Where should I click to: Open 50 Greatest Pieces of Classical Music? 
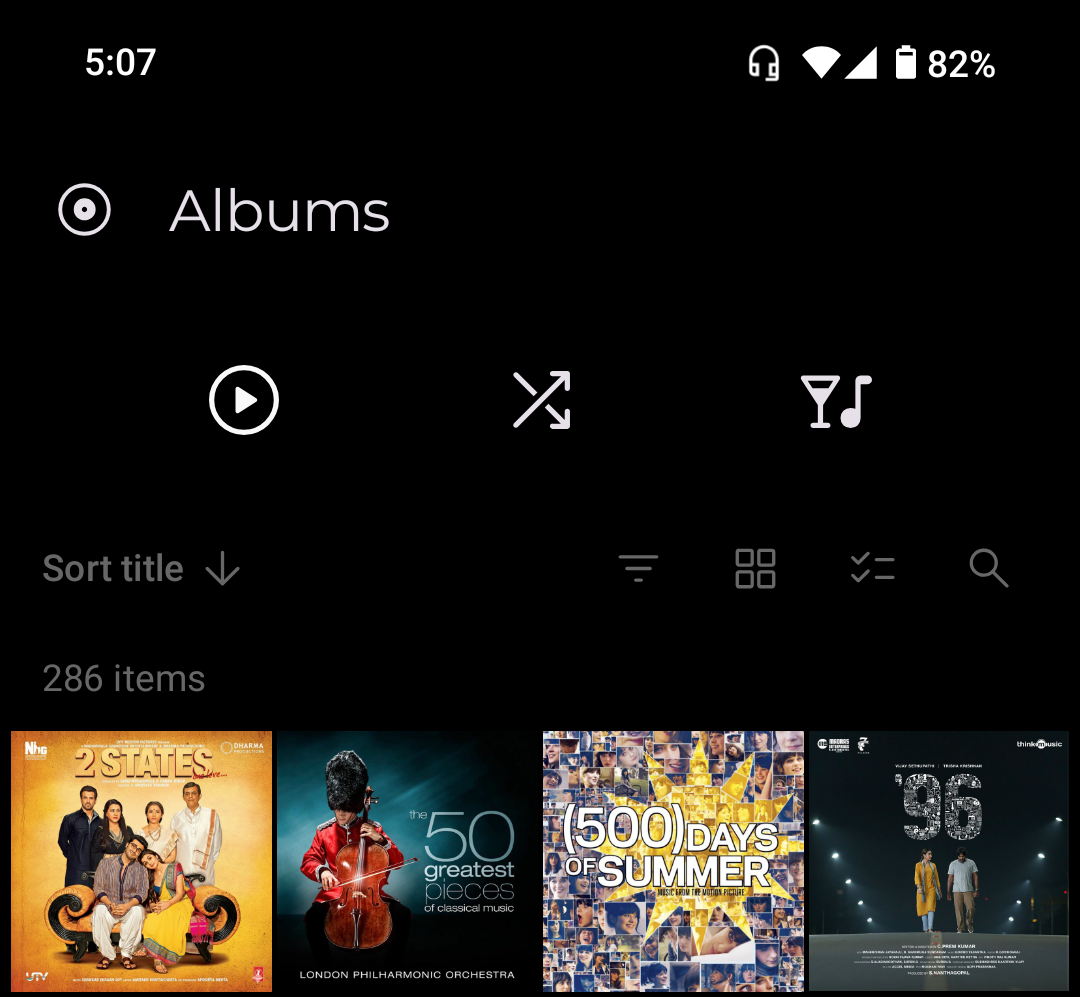click(407, 861)
